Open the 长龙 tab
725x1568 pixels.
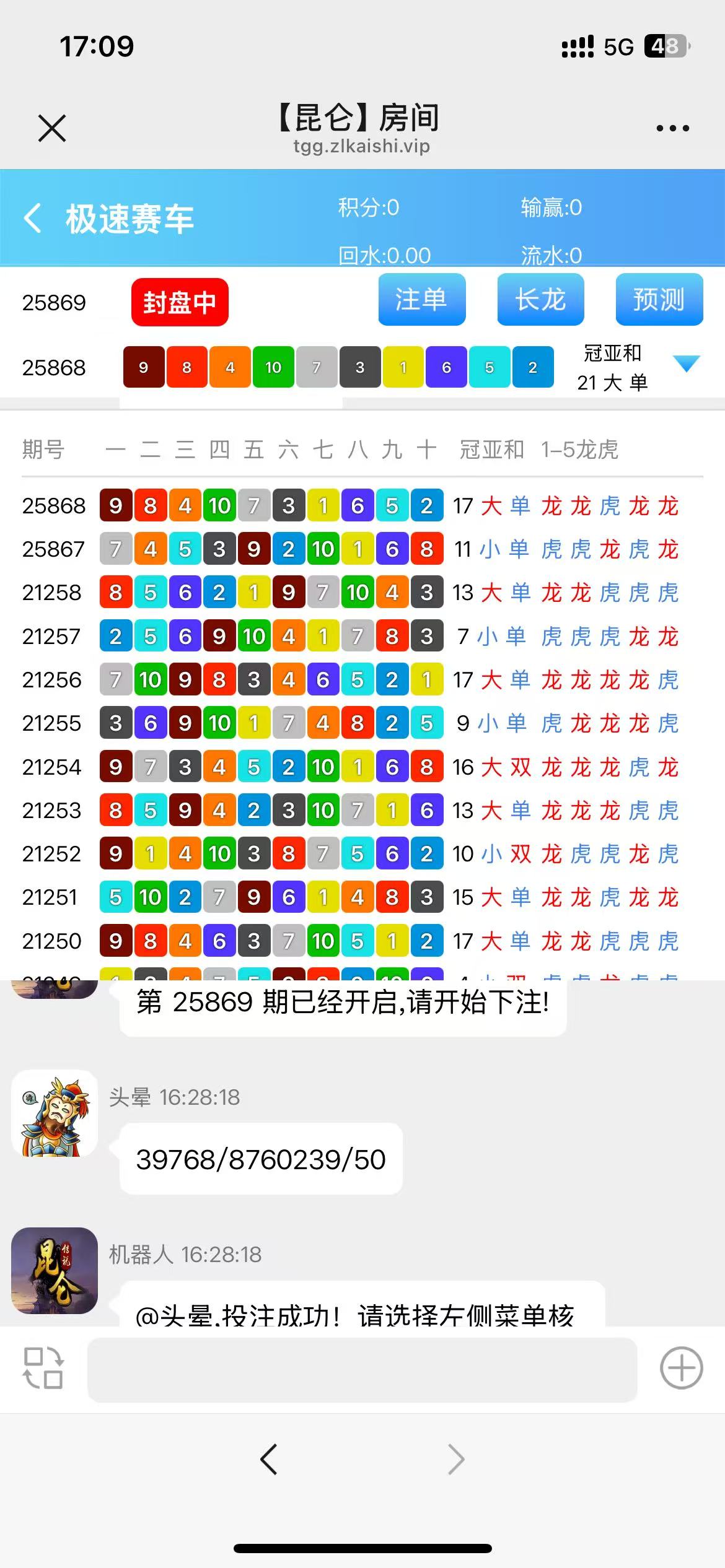[540, 300]
